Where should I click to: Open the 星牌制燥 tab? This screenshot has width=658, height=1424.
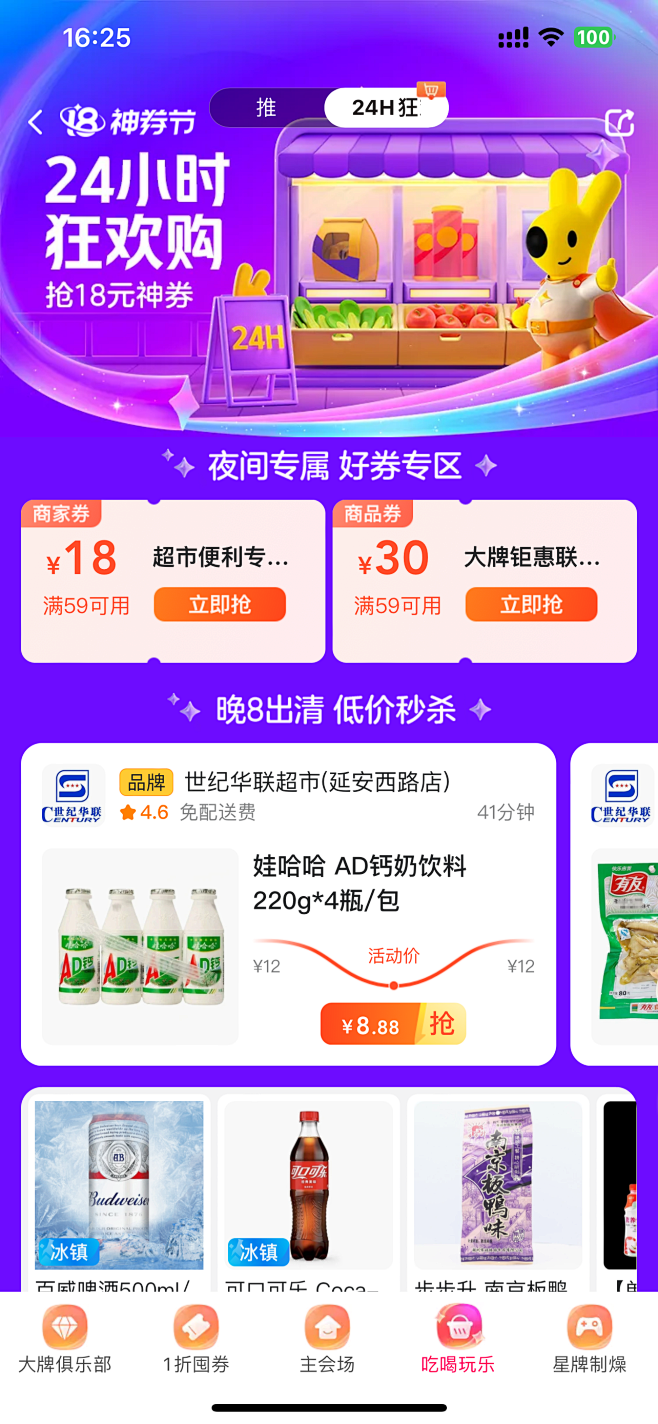point(589,1341)
